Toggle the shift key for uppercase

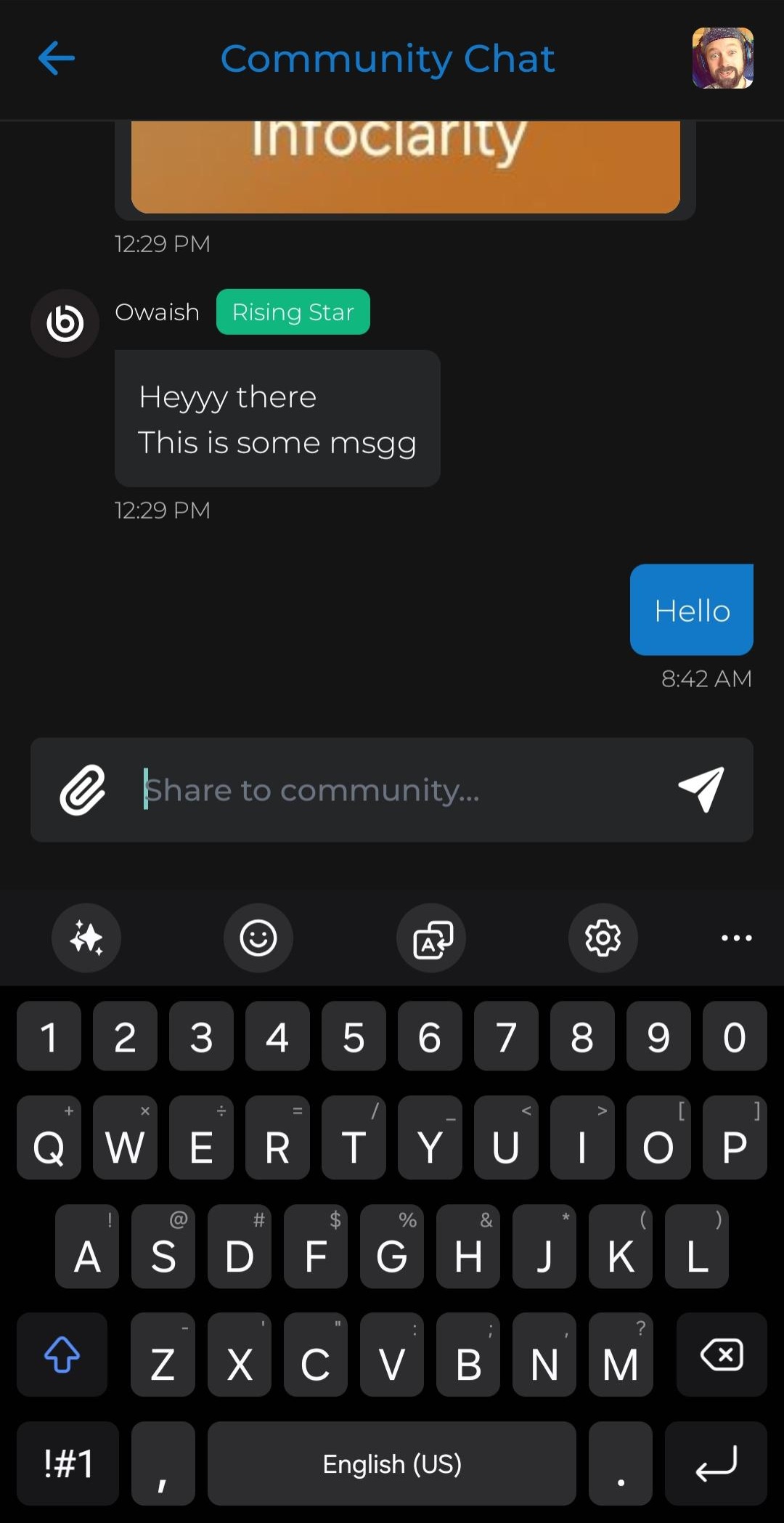coord(62,1355)
